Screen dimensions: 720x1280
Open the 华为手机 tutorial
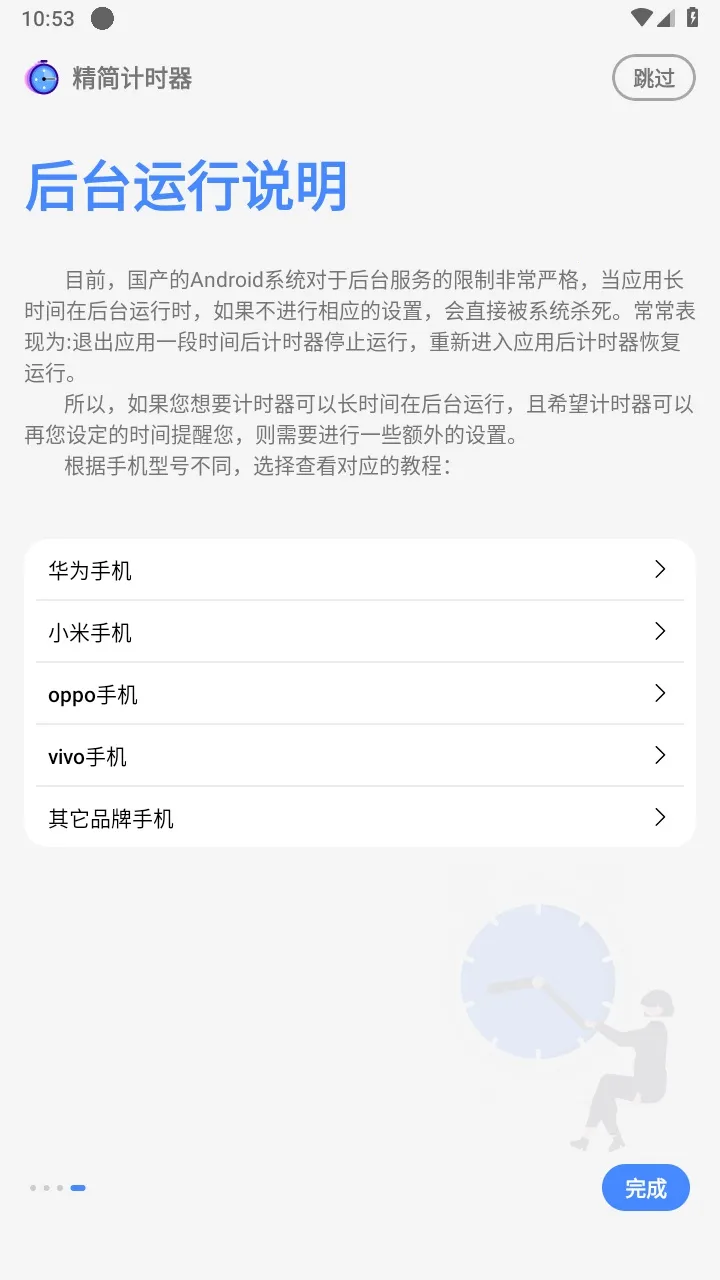click(359, 571)
